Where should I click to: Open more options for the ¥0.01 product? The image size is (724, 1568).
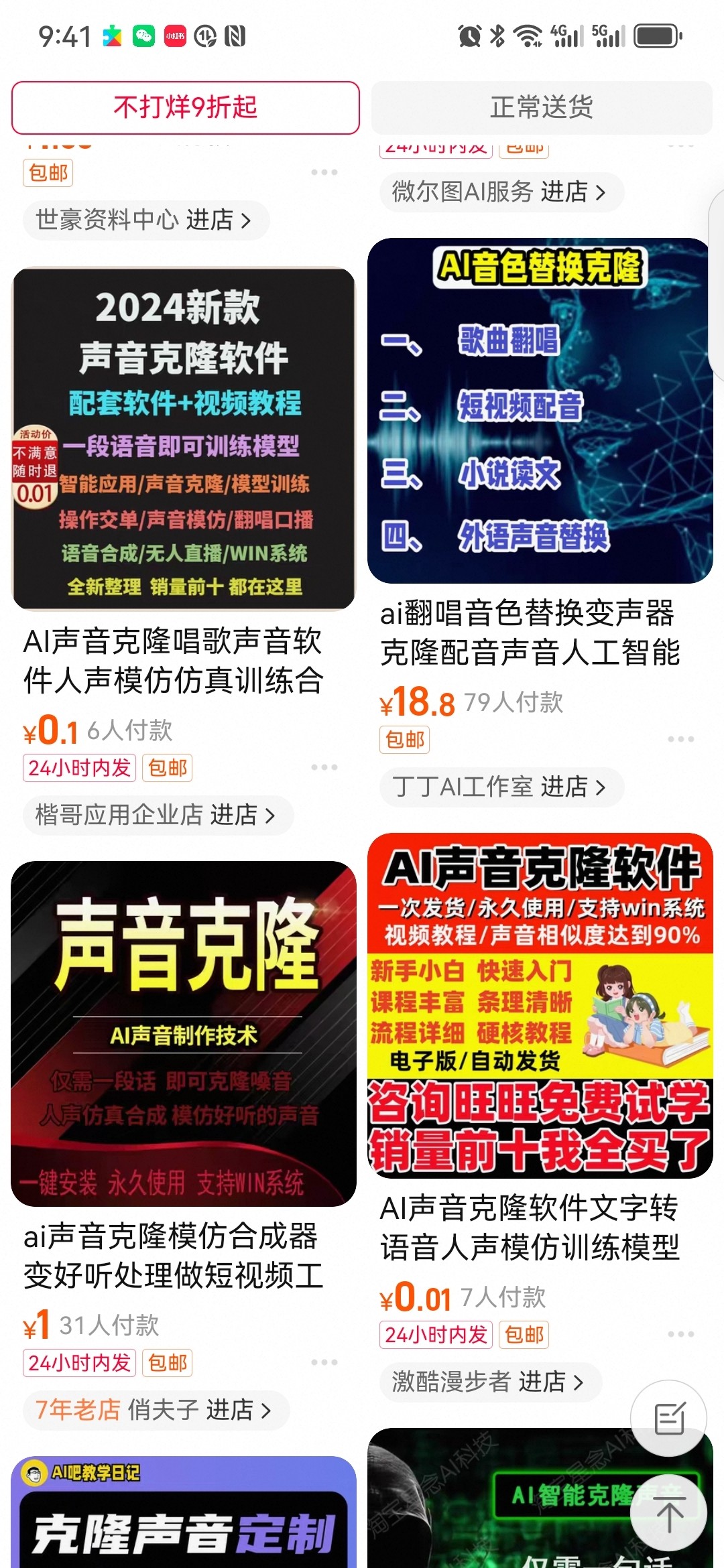coord(680,1334)
